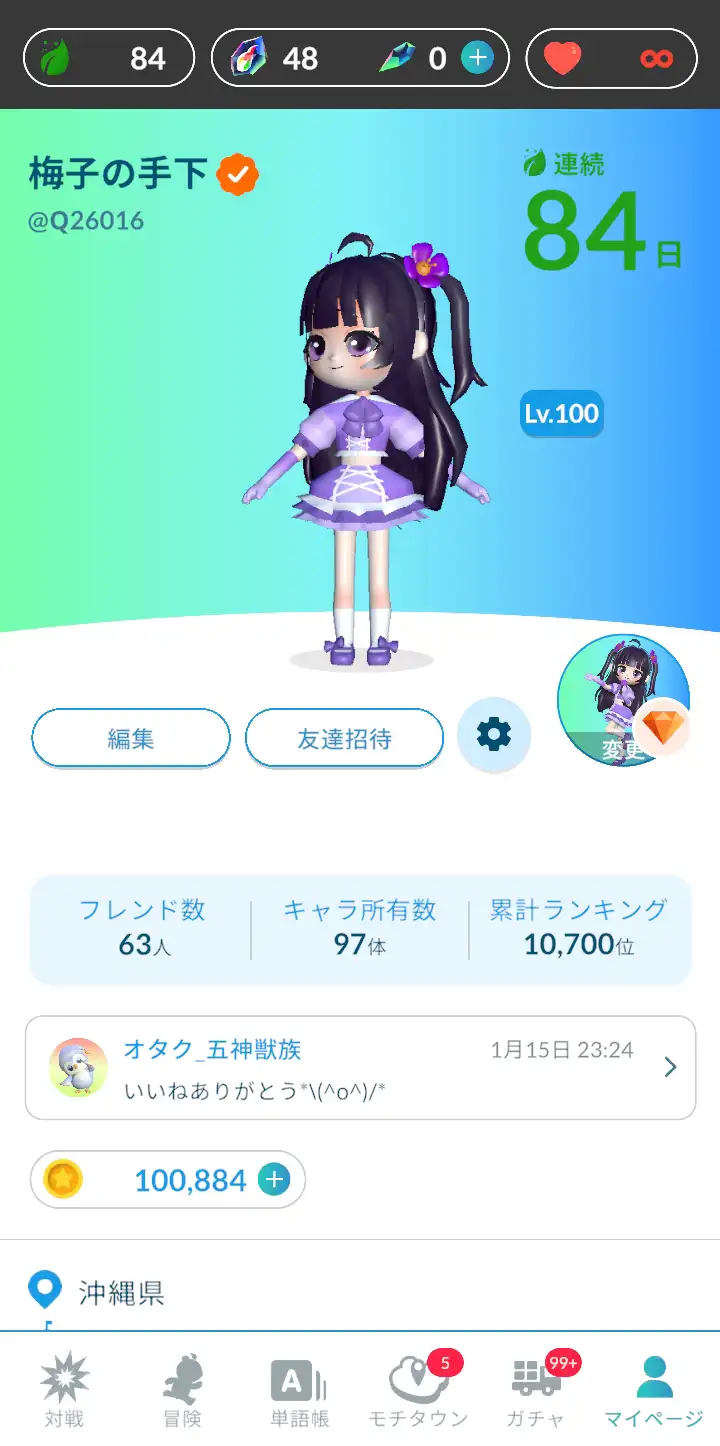The width and height of the screenshot is (720, 1446).
Task: Tap the 友達招待 invite friends button
Action: point(344,739)
